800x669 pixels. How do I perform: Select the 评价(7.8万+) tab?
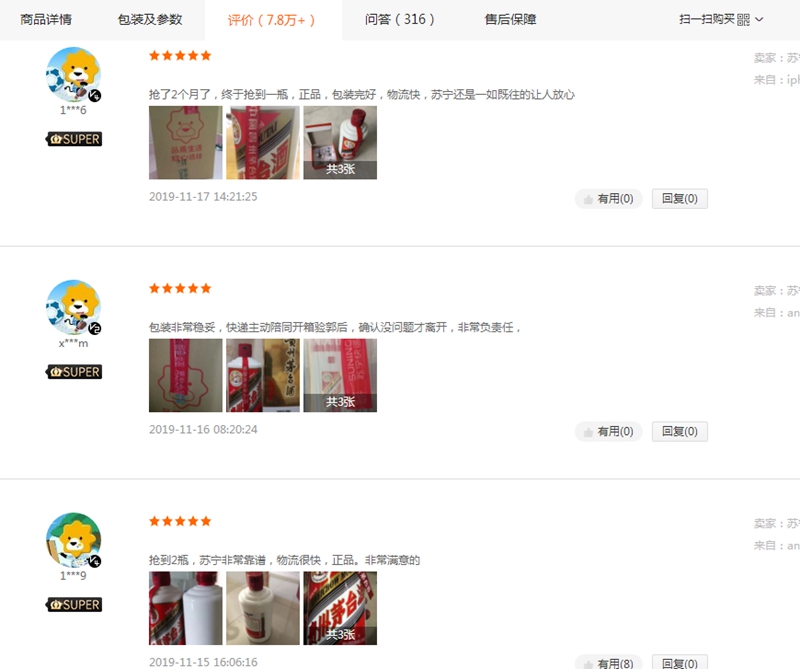coord(272,19)
